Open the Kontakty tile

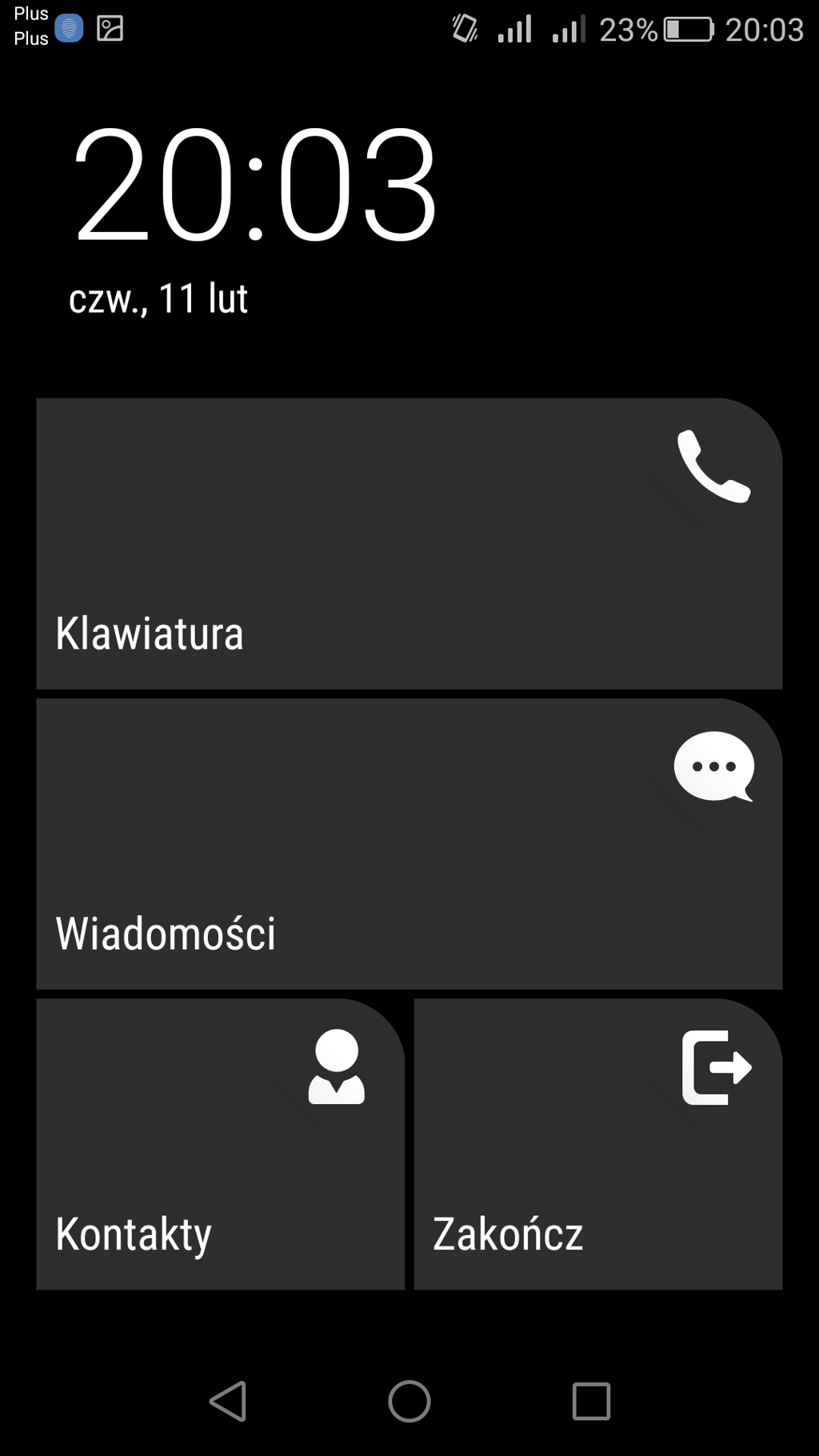220,1143
